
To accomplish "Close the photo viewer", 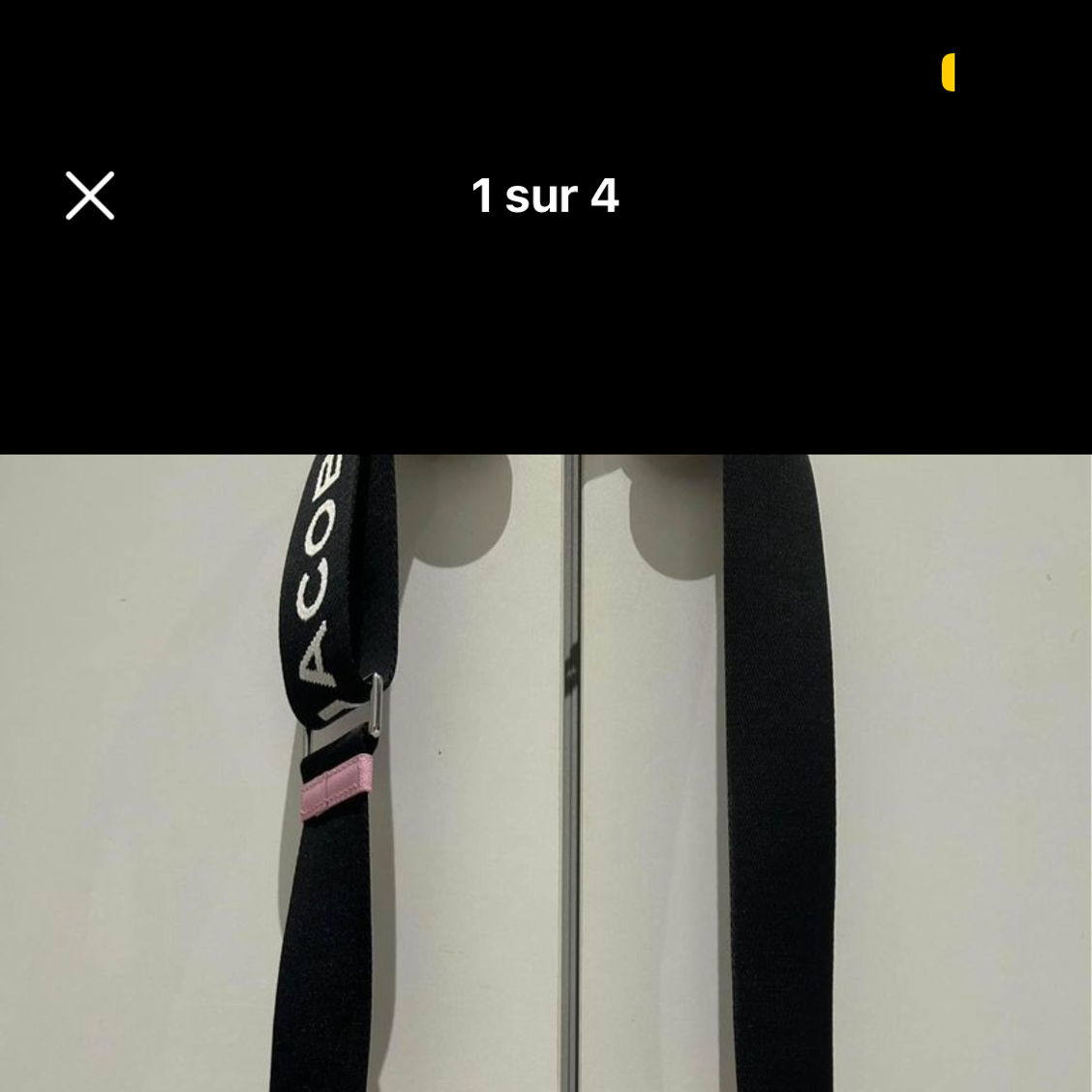I will 90,196.
